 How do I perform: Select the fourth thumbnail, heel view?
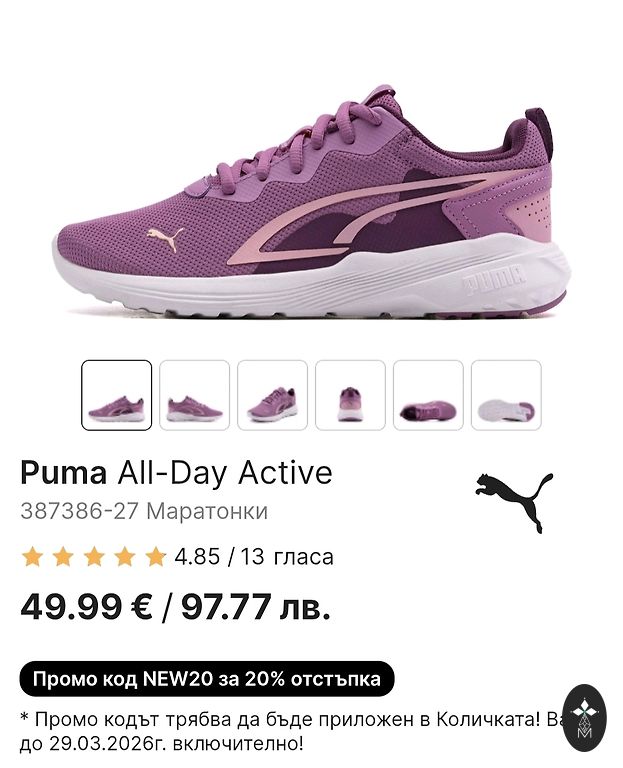tap(350, 395)
